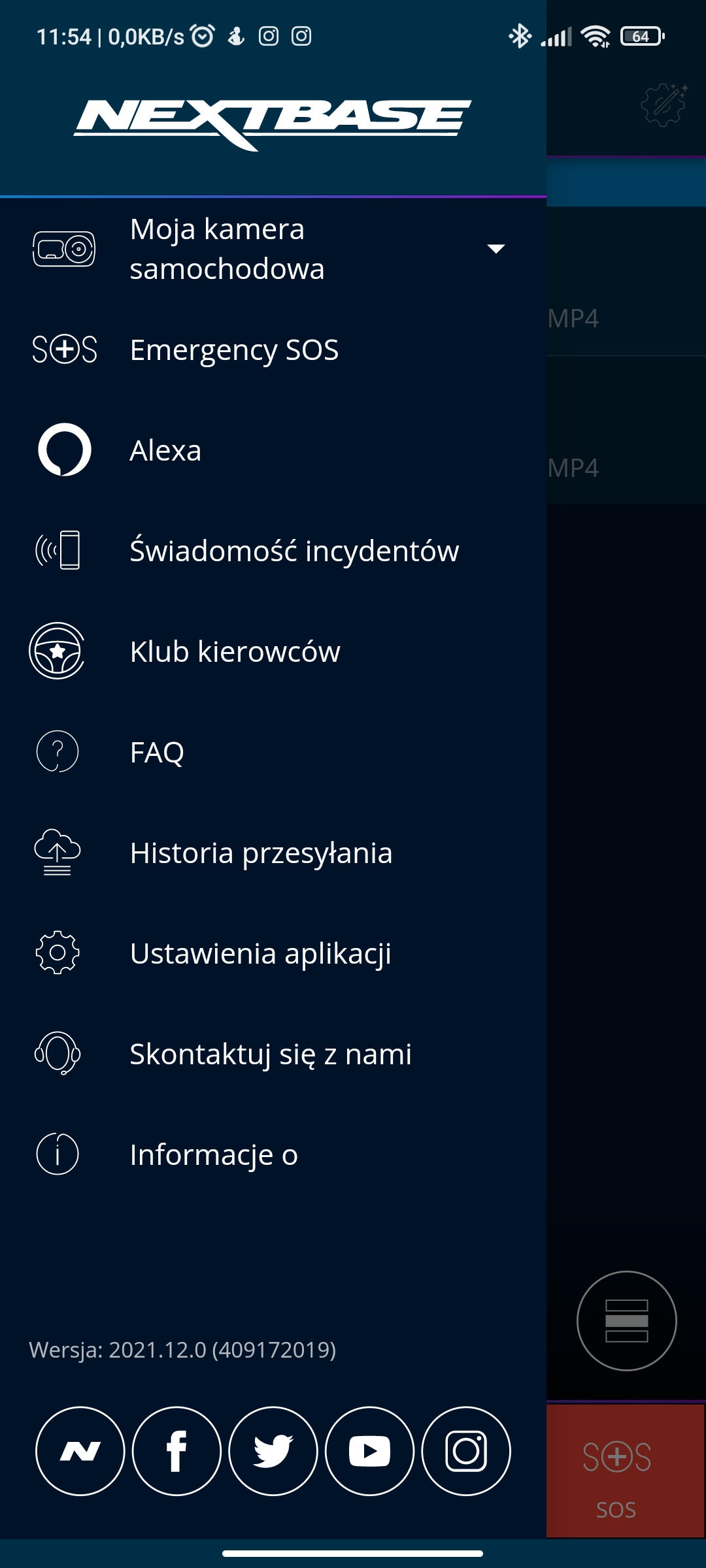Screen dimensions: 706x1568
Task: Select Skontaktuj się z nami
Action: [x=273, y=1054]
